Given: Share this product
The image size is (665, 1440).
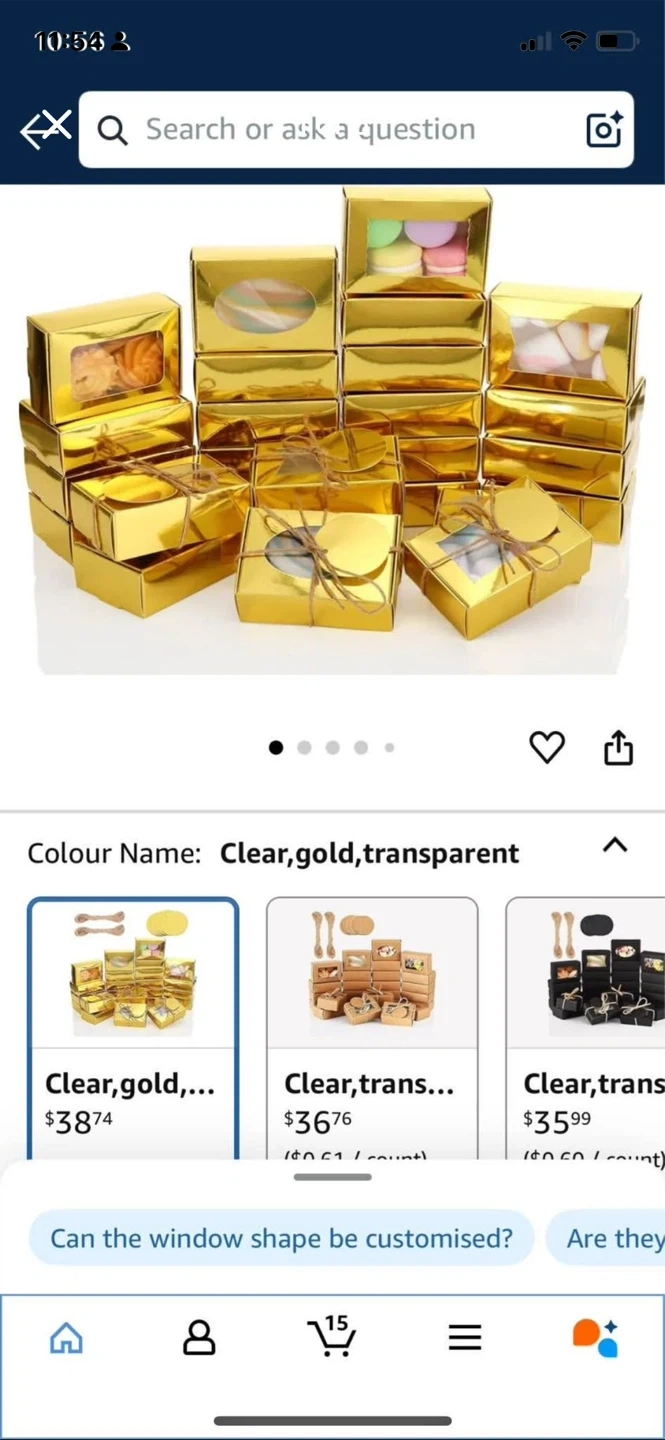Looking at the screenshot, I should click(x=618, y=747).
